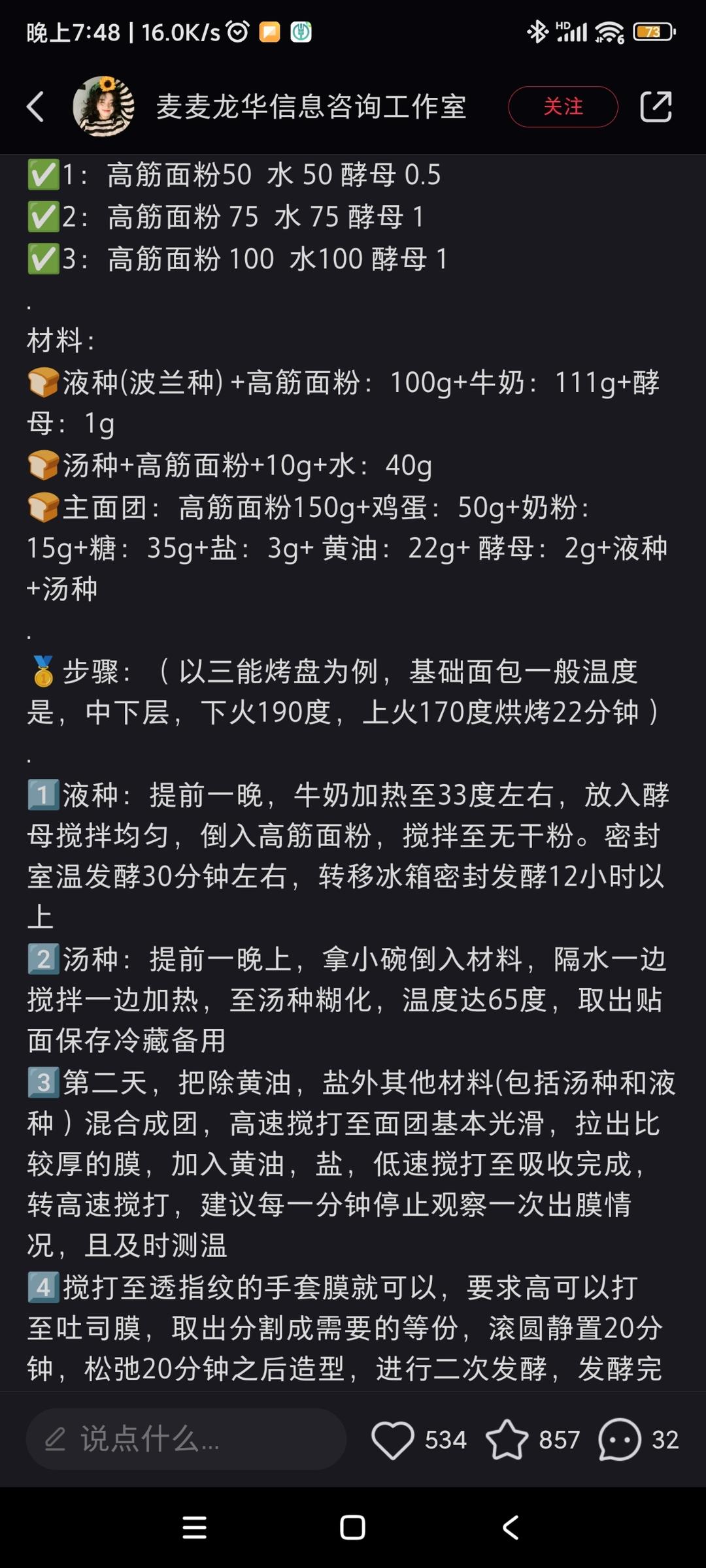Share this post via share icon
Viewport: 706px width, 1568px height.
tap(656, 106)
